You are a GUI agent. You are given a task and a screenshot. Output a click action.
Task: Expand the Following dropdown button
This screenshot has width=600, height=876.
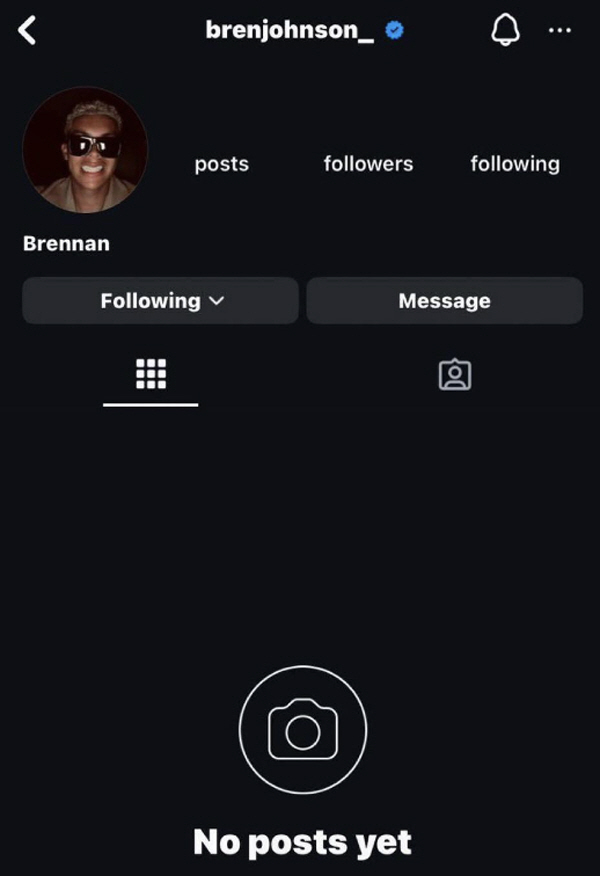tap(160, 301)
